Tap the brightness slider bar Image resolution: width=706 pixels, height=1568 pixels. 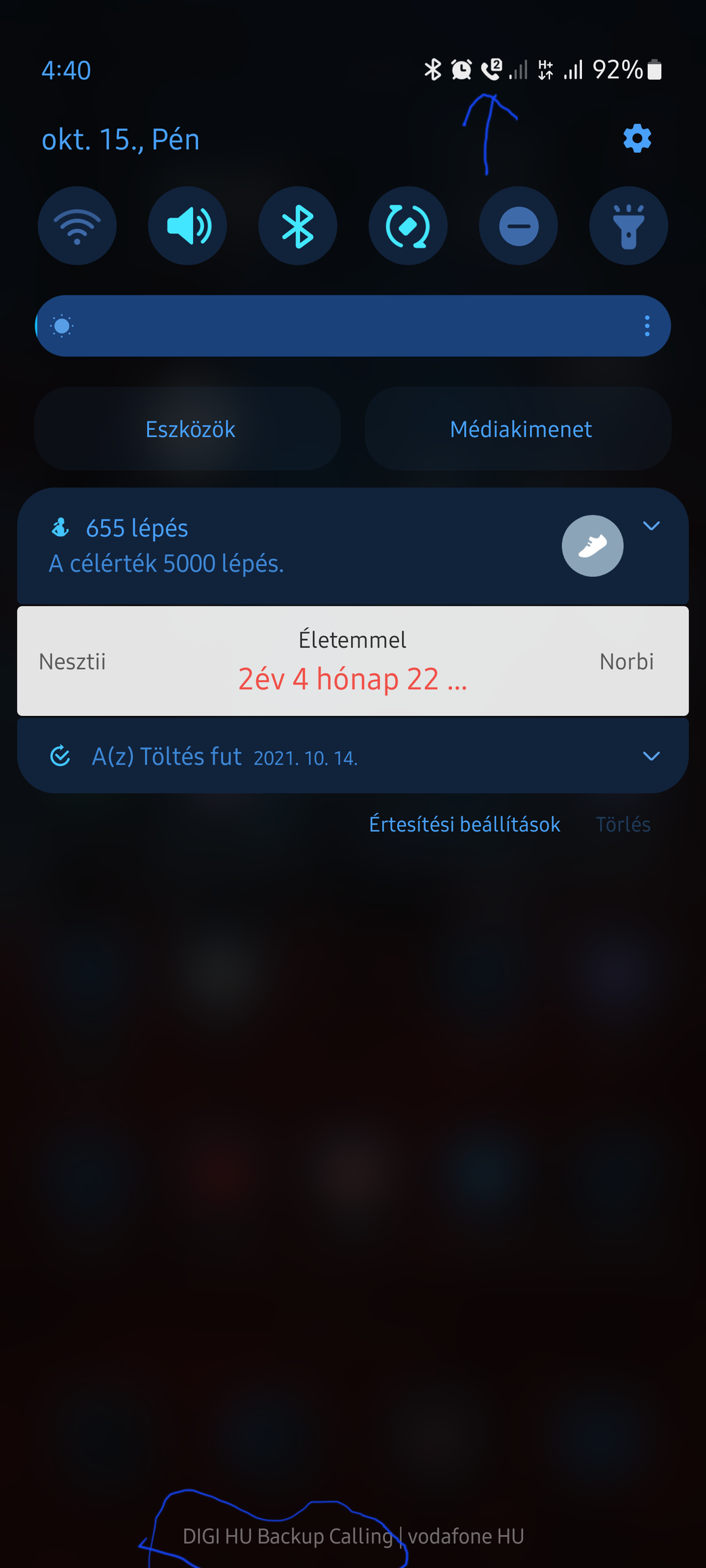pos(352,326)
